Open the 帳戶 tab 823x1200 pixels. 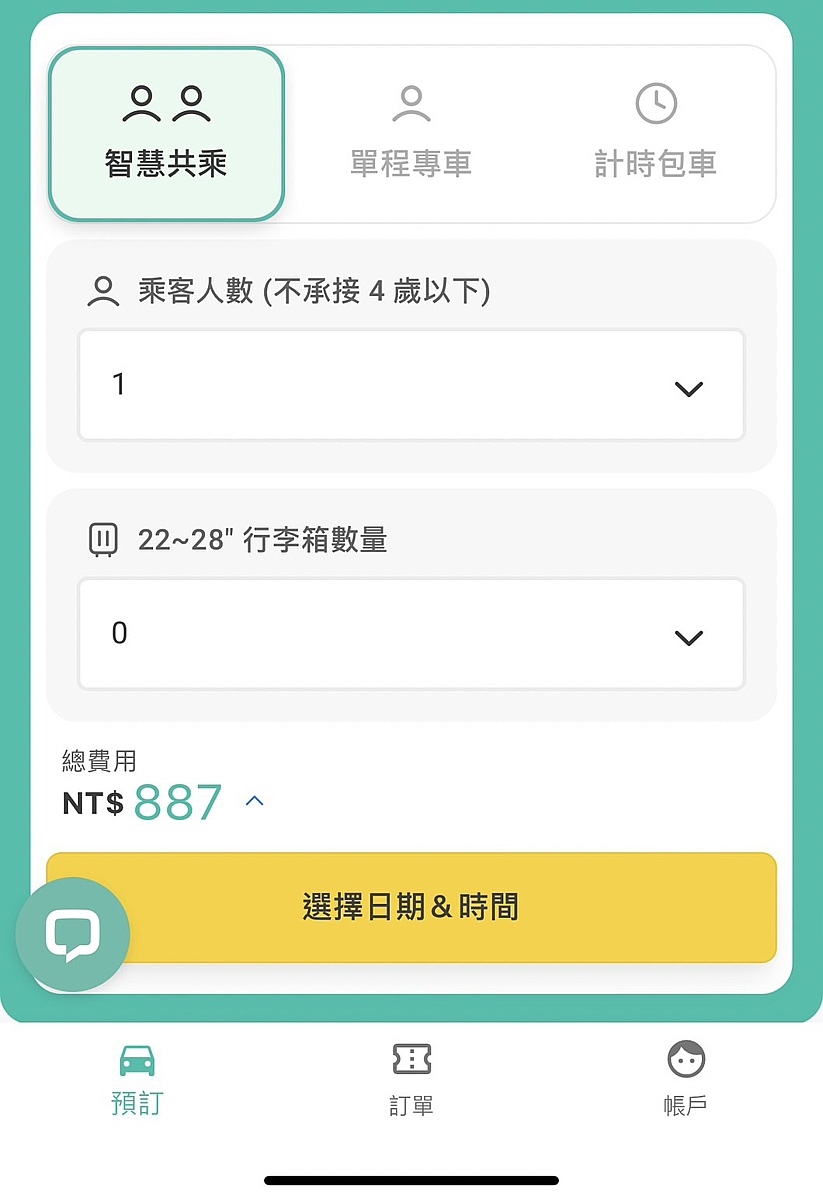pos(685,1079)
